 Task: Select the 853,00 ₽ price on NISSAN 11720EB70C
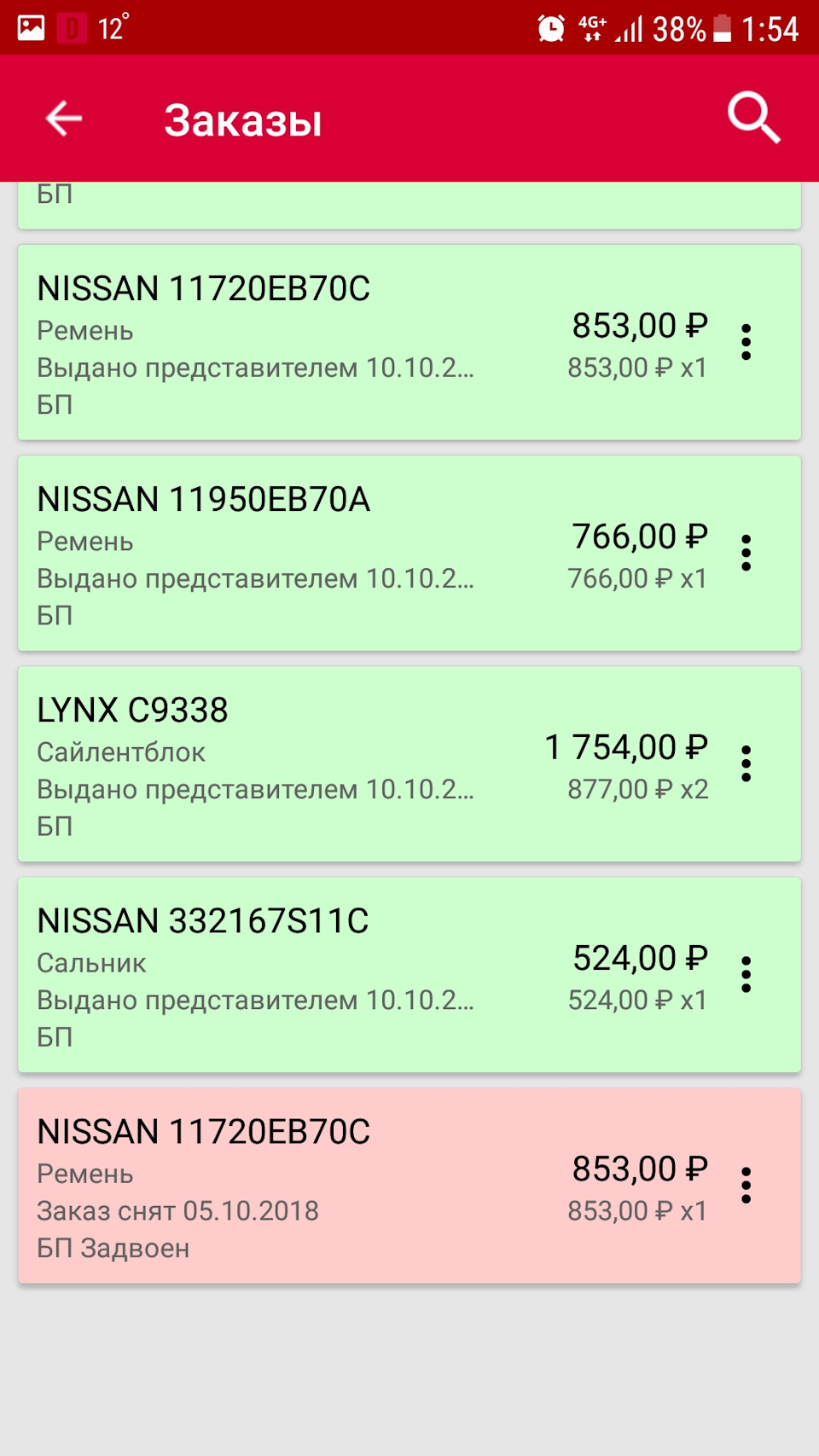(640, 325)
